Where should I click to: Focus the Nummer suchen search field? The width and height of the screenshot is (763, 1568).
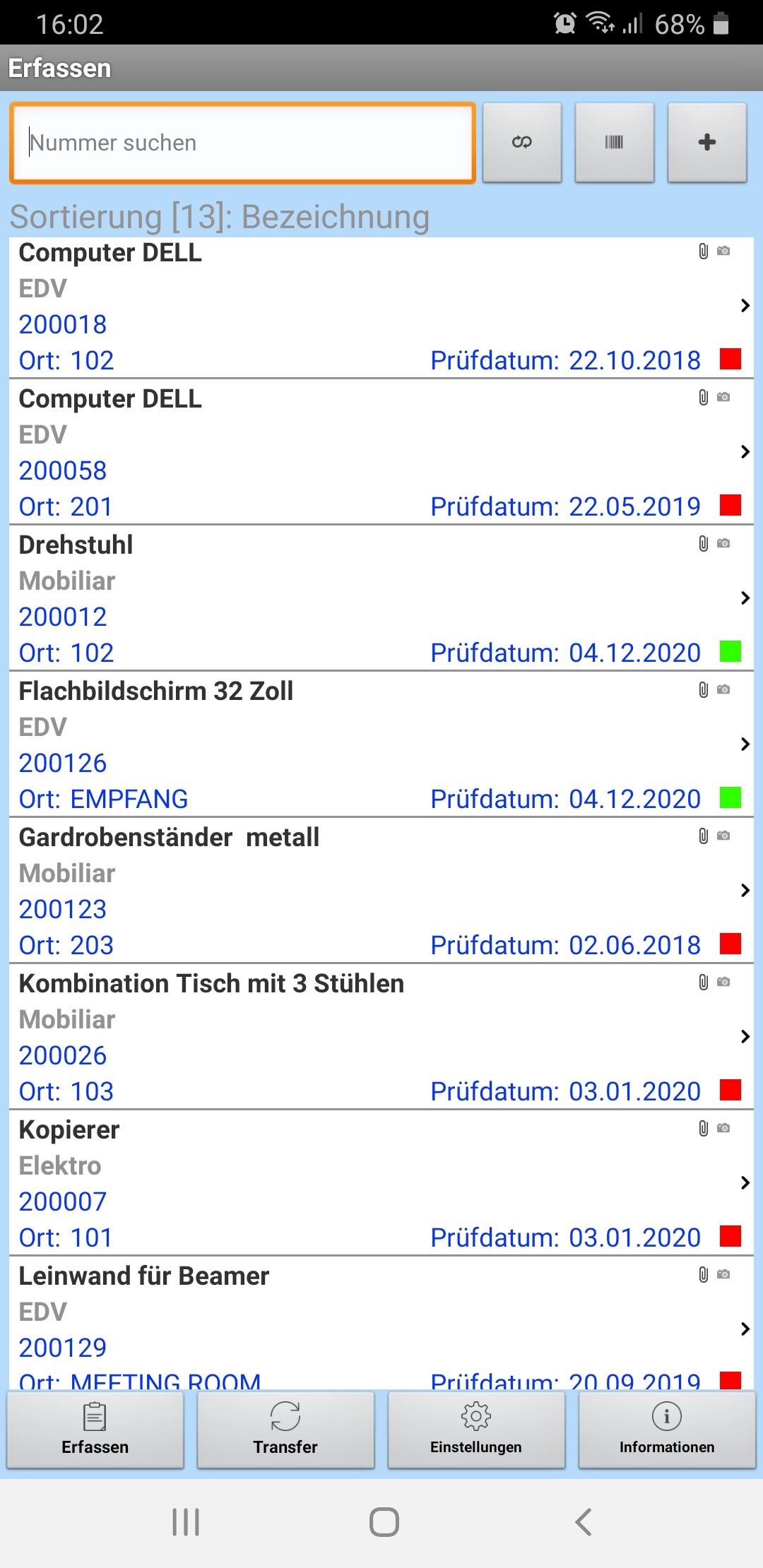point(242,143)
